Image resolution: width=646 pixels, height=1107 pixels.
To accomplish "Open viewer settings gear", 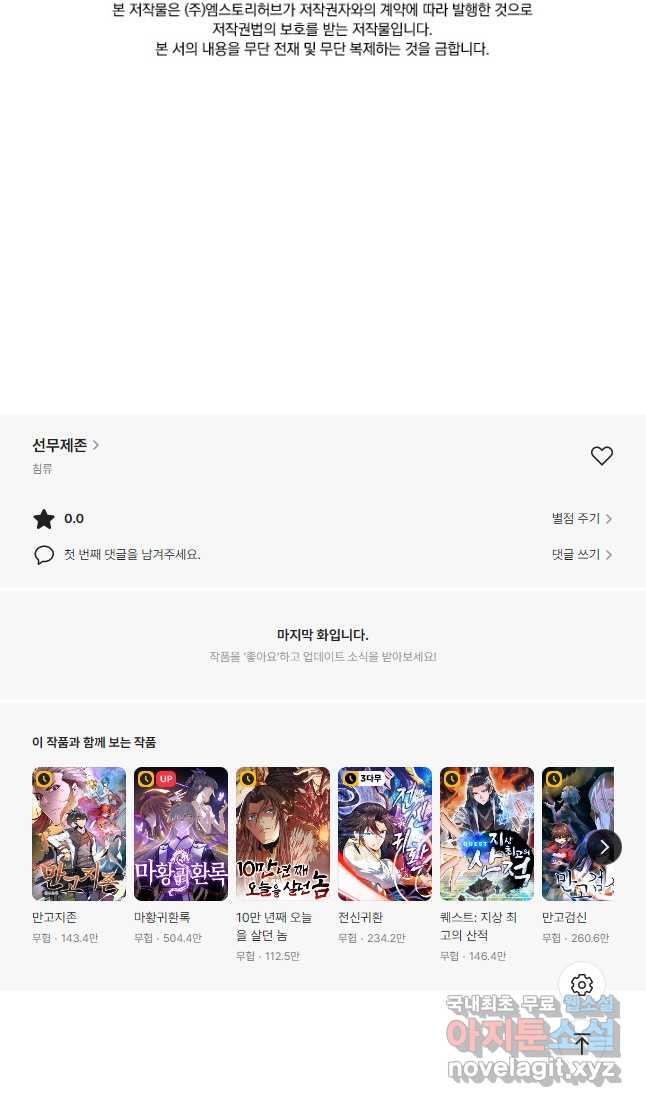I will (582, 985).
